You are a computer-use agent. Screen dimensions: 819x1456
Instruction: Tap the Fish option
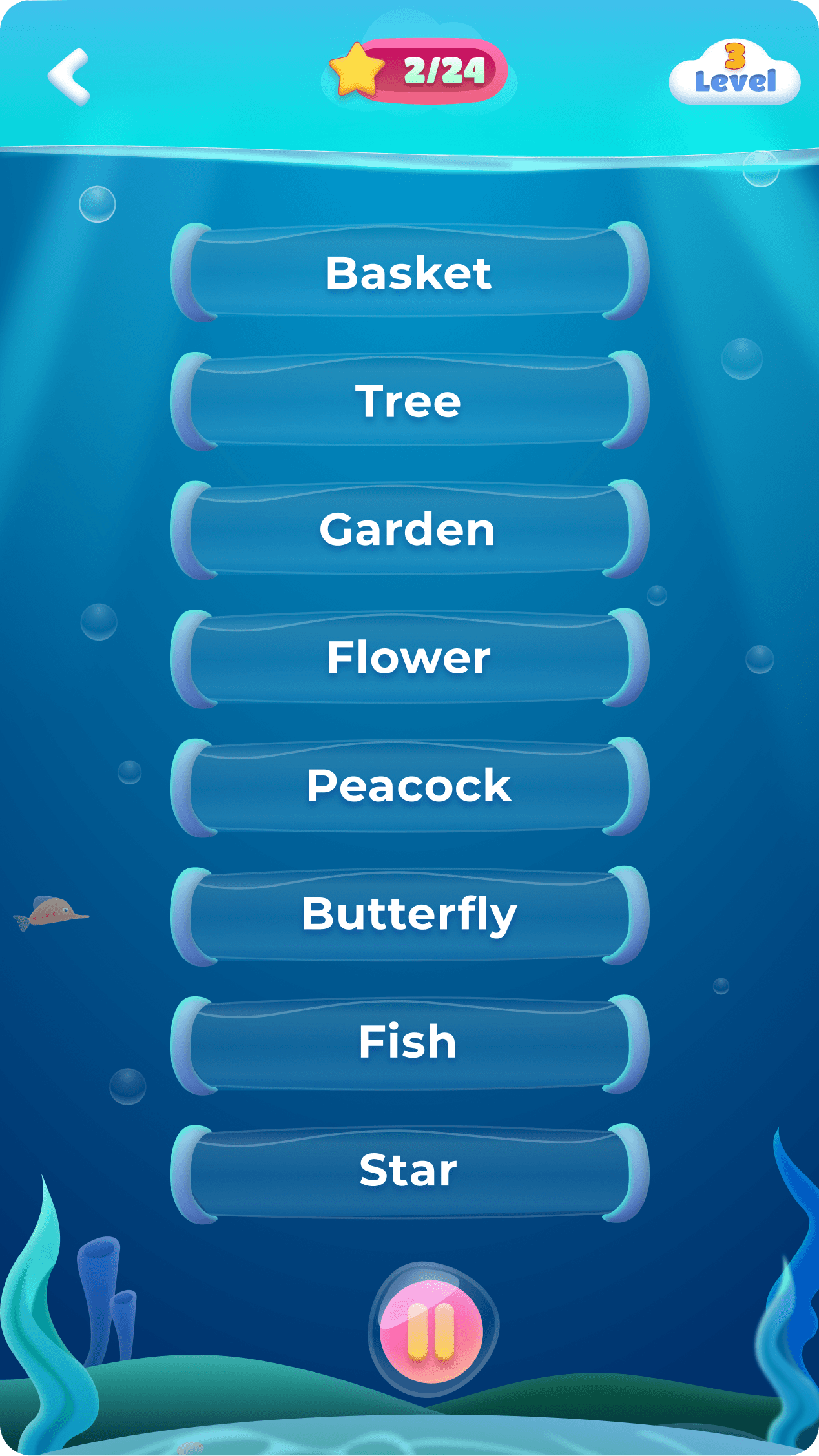409,1044
